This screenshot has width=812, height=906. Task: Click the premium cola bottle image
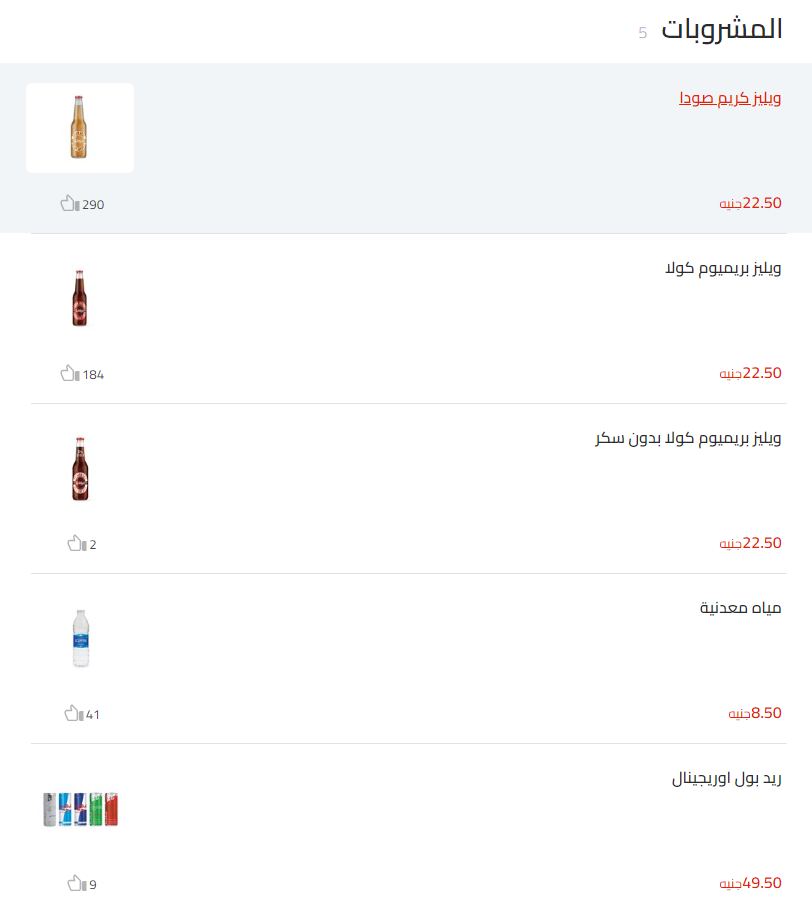point(79,298)
